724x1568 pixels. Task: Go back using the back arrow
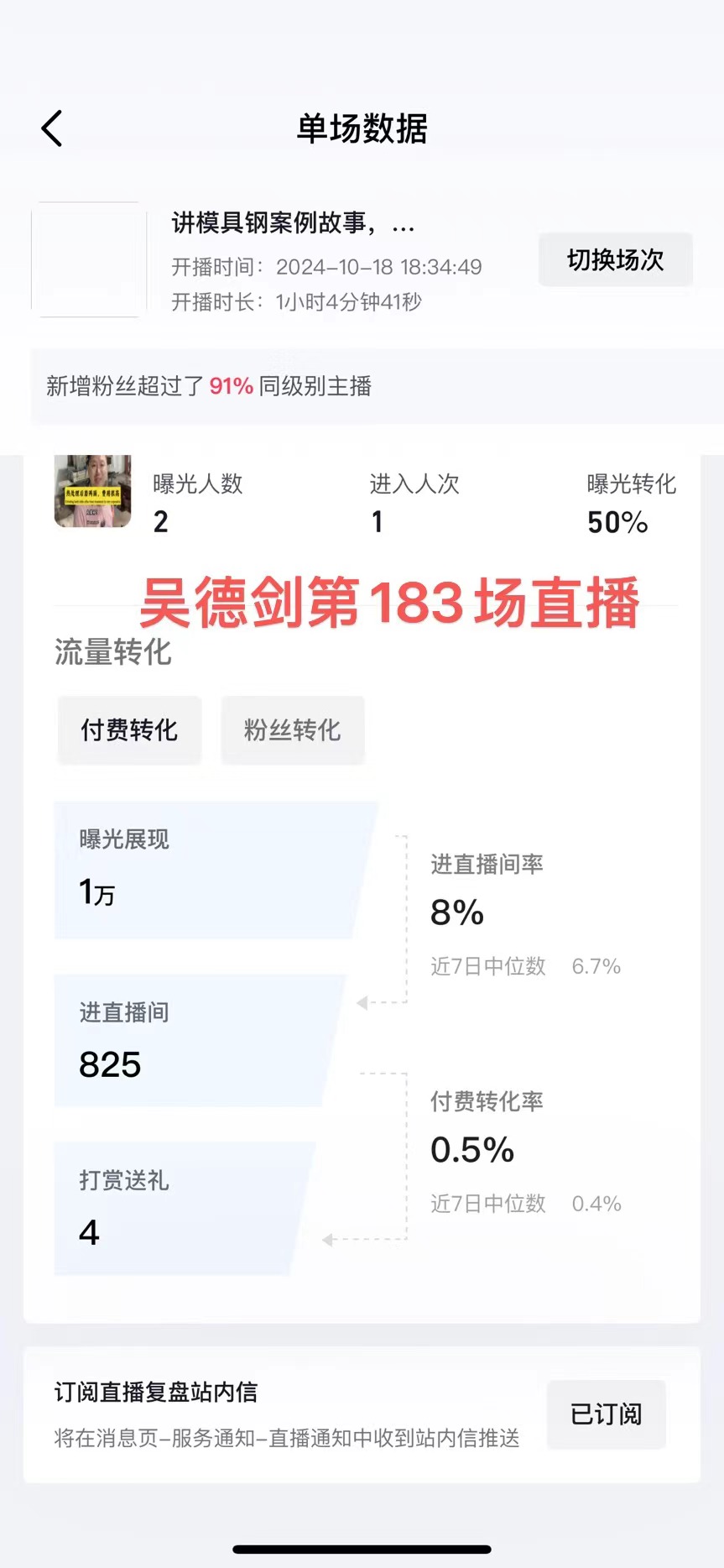coord(52,128)
